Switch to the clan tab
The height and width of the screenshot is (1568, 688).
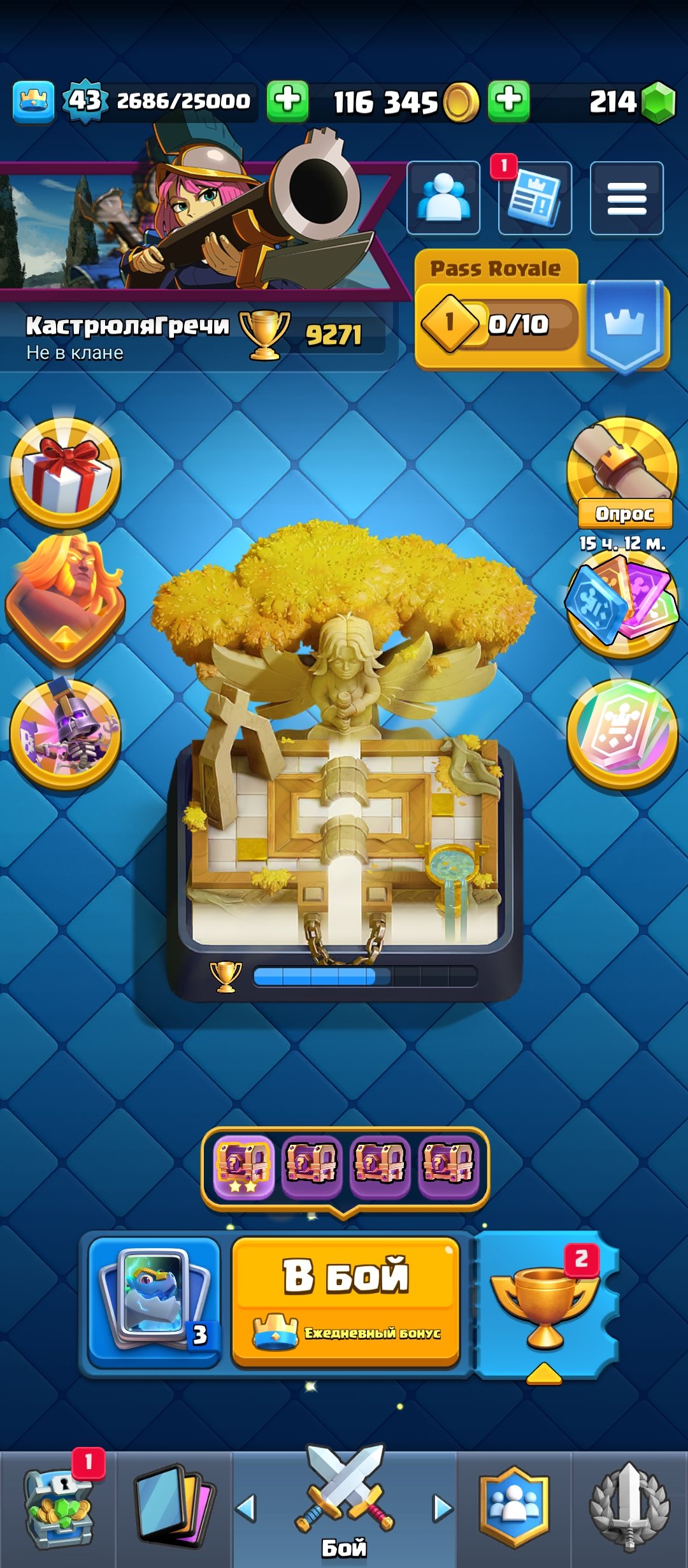[x=515, y=1509]
